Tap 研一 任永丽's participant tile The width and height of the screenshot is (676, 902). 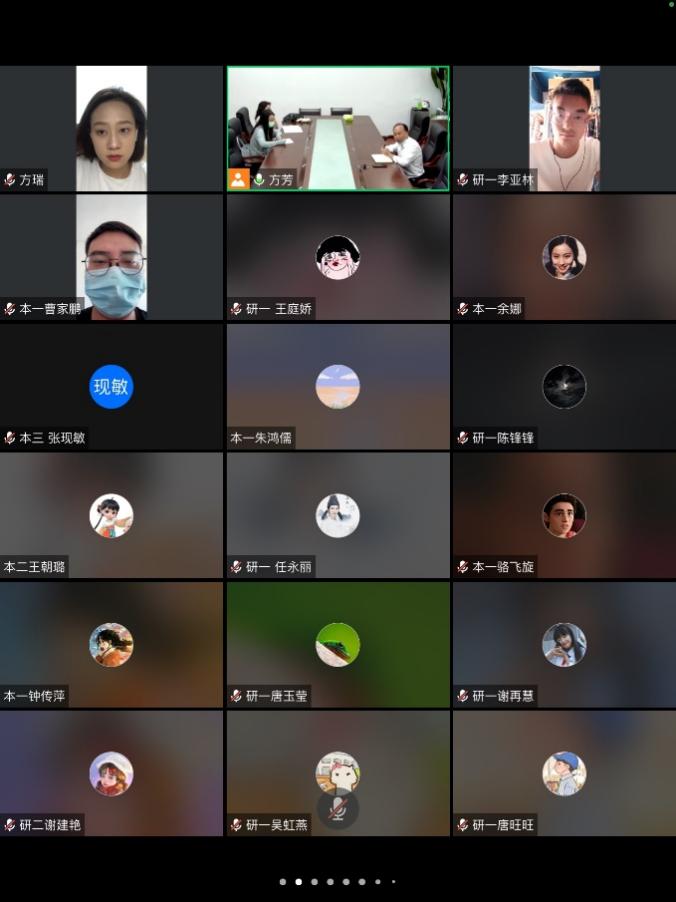pos(338,515)
